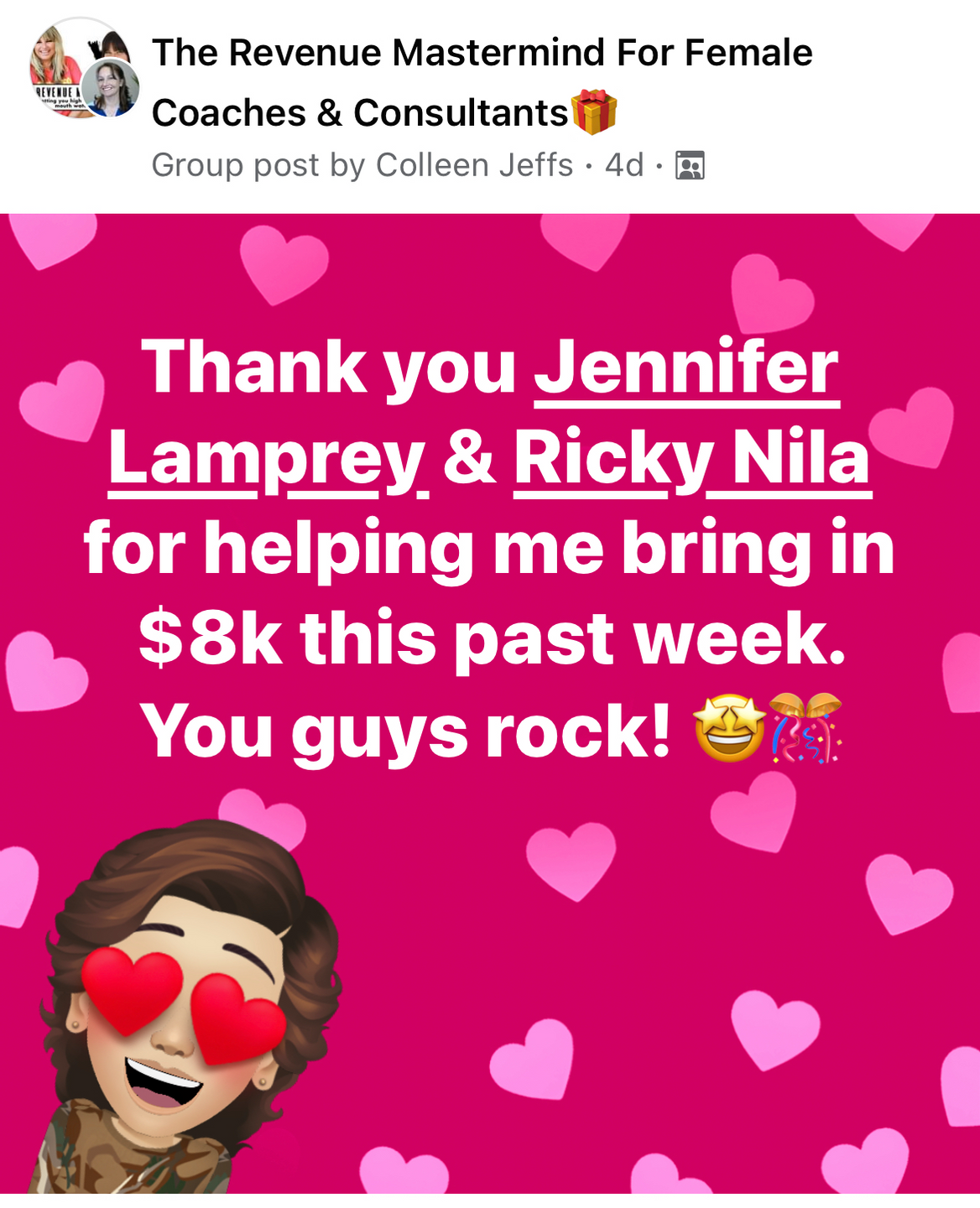
Task: View Colleen Jeffs' profile
Action: (473, 166)
